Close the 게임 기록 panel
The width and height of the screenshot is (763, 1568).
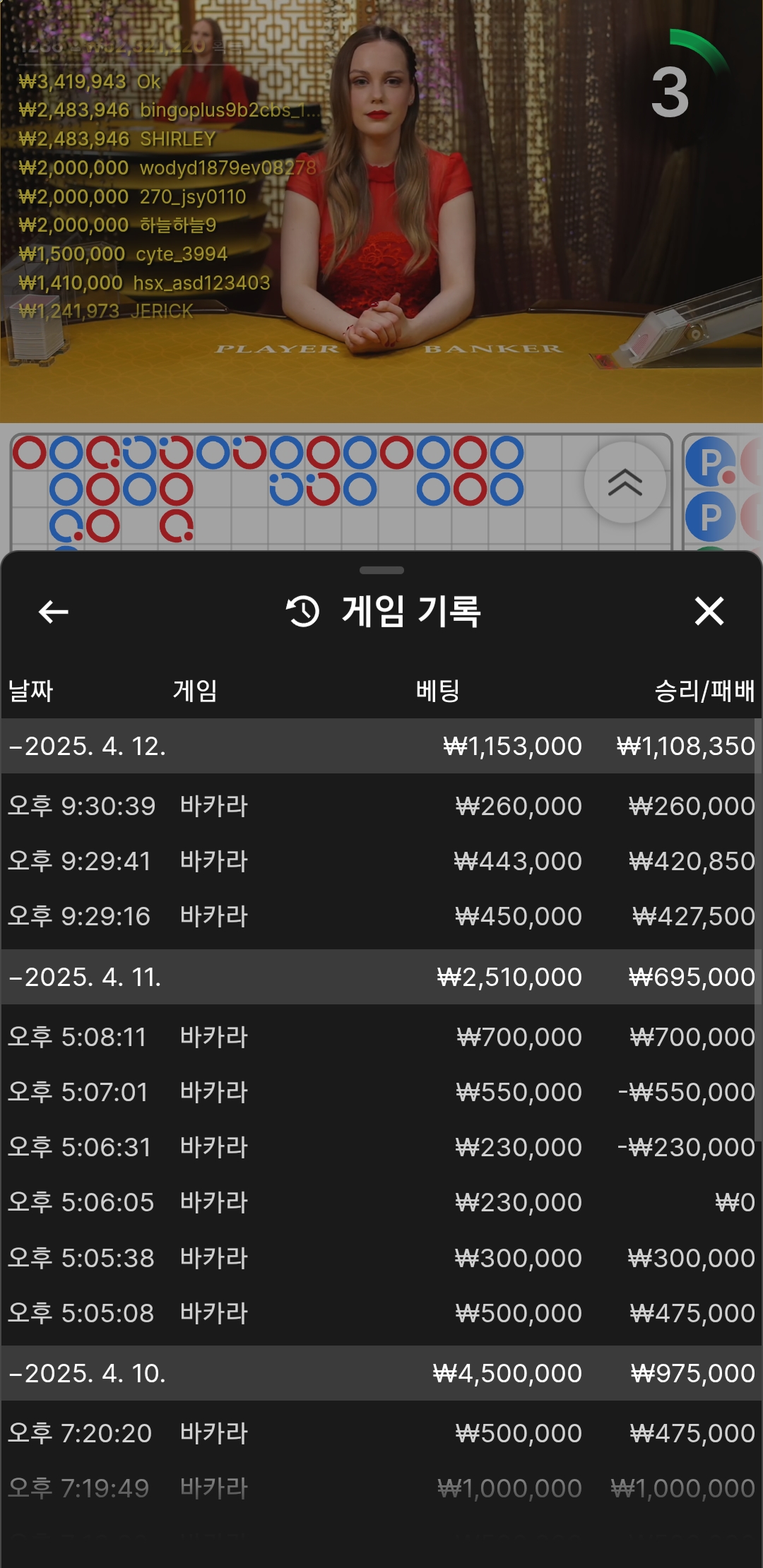(x=709, y=611)
